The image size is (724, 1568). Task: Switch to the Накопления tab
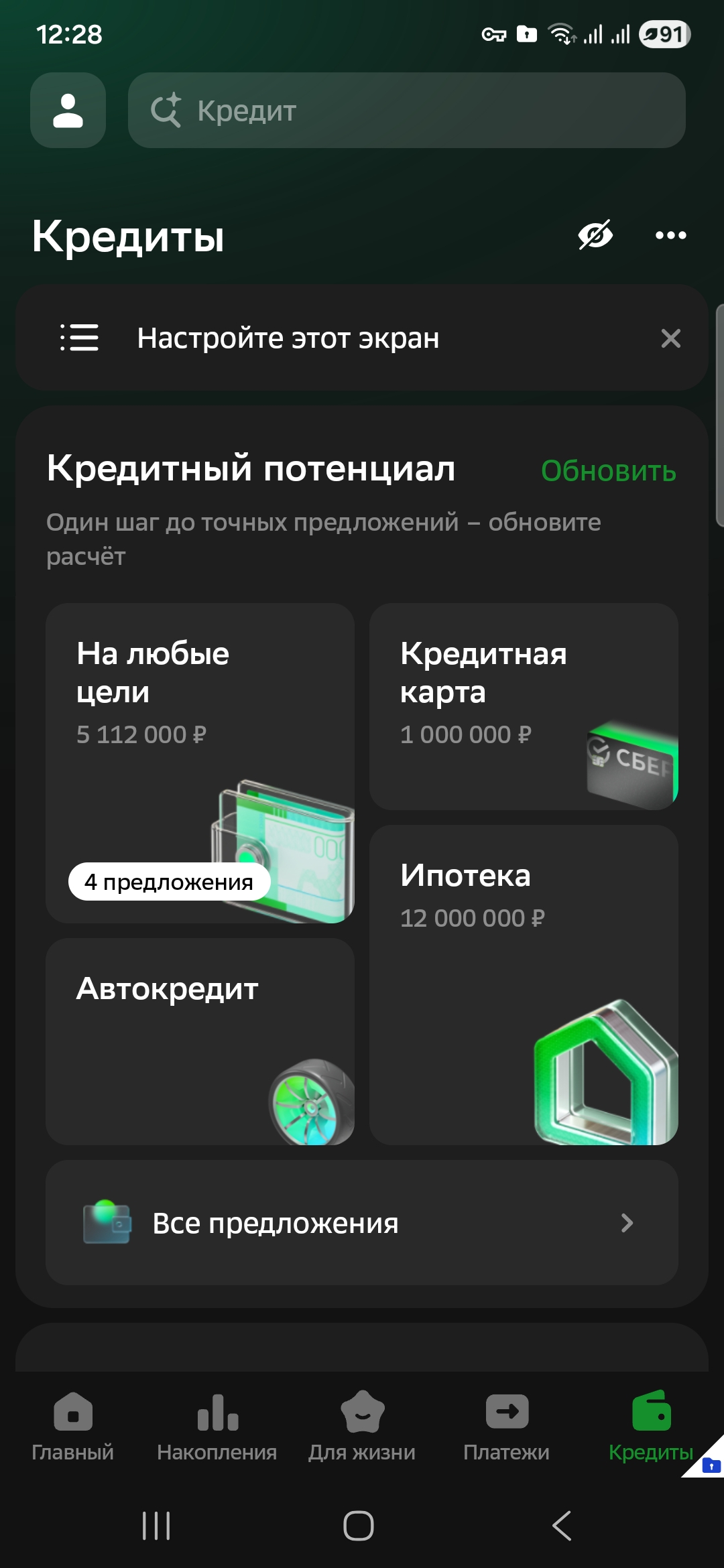[x=217, y=1426]
